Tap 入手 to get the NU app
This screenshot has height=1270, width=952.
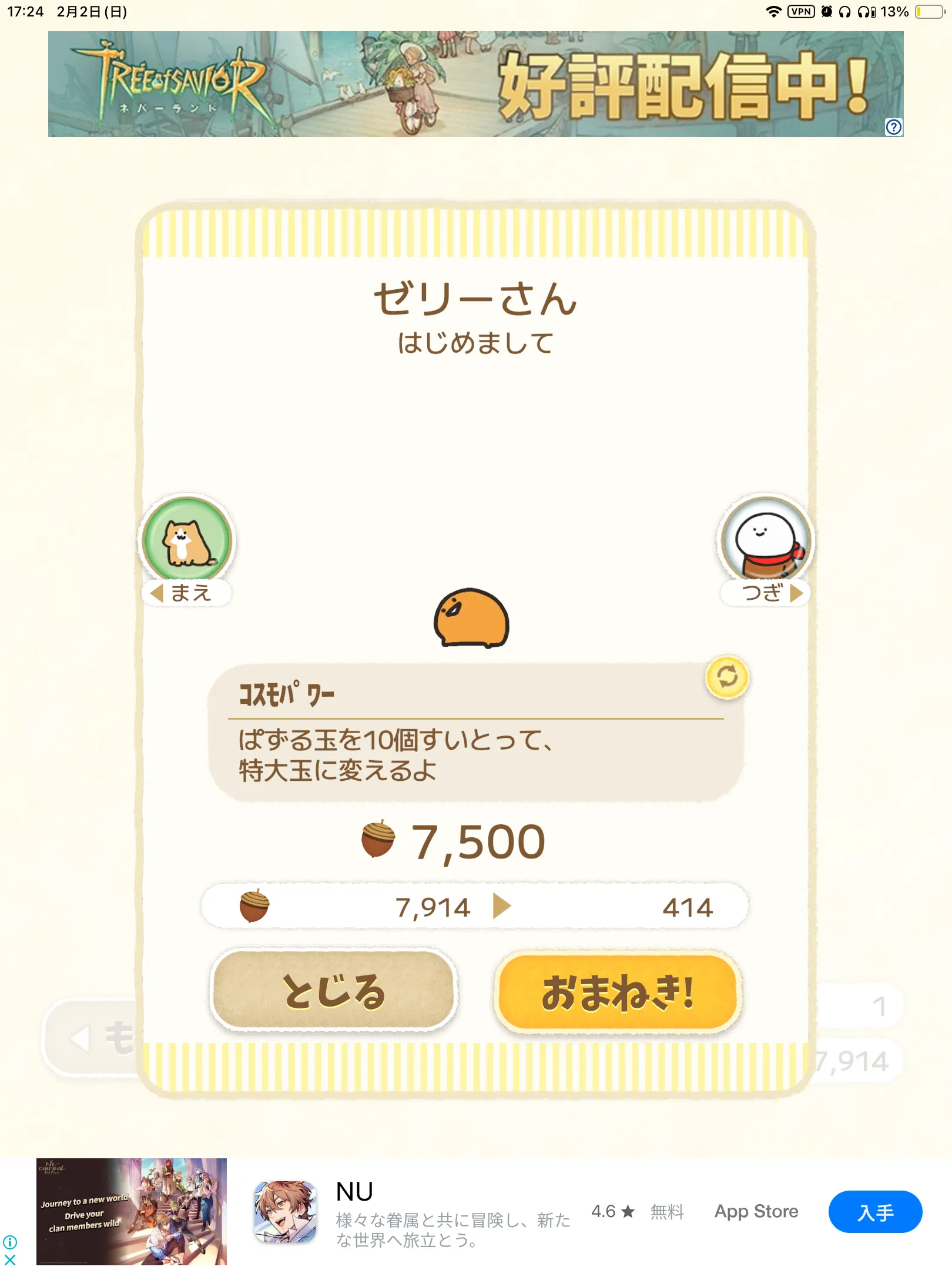click(875, 1212)
